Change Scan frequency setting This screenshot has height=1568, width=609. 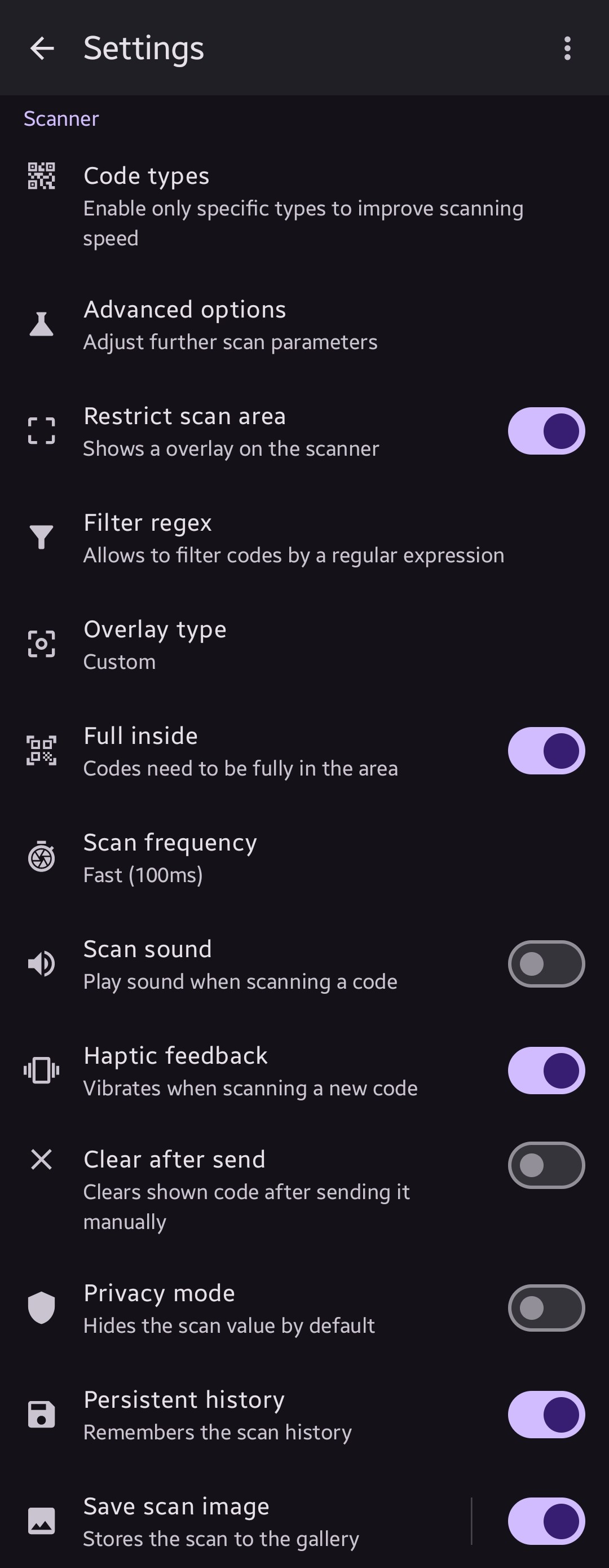[170, 858]
